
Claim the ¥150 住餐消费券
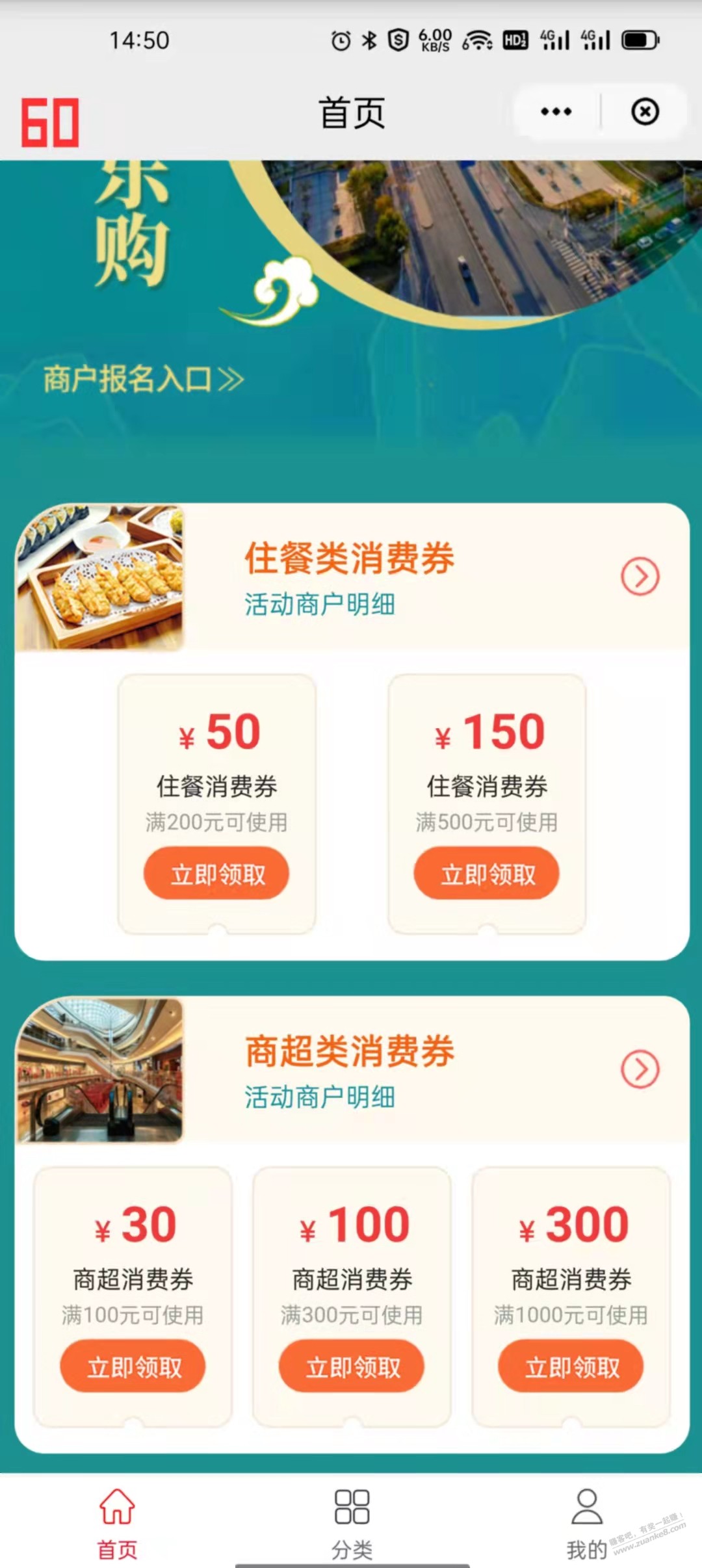coord(487,874)
